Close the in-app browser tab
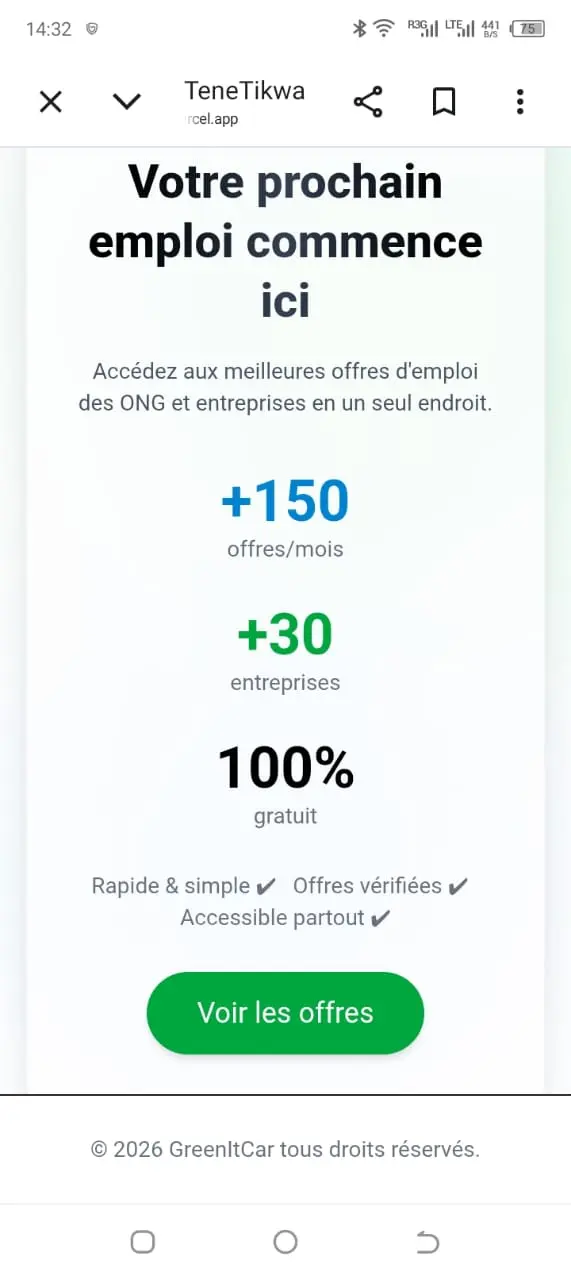Viewport: 571px width, 1280px height. coord(50,101)
